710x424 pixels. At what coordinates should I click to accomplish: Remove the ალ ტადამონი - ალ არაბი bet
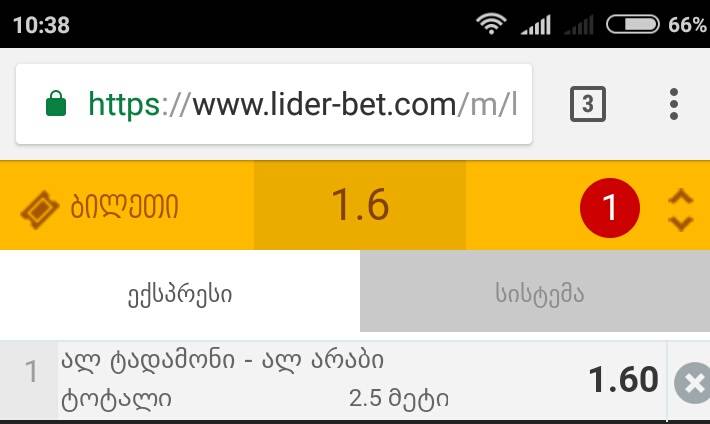tap(692, 382)
